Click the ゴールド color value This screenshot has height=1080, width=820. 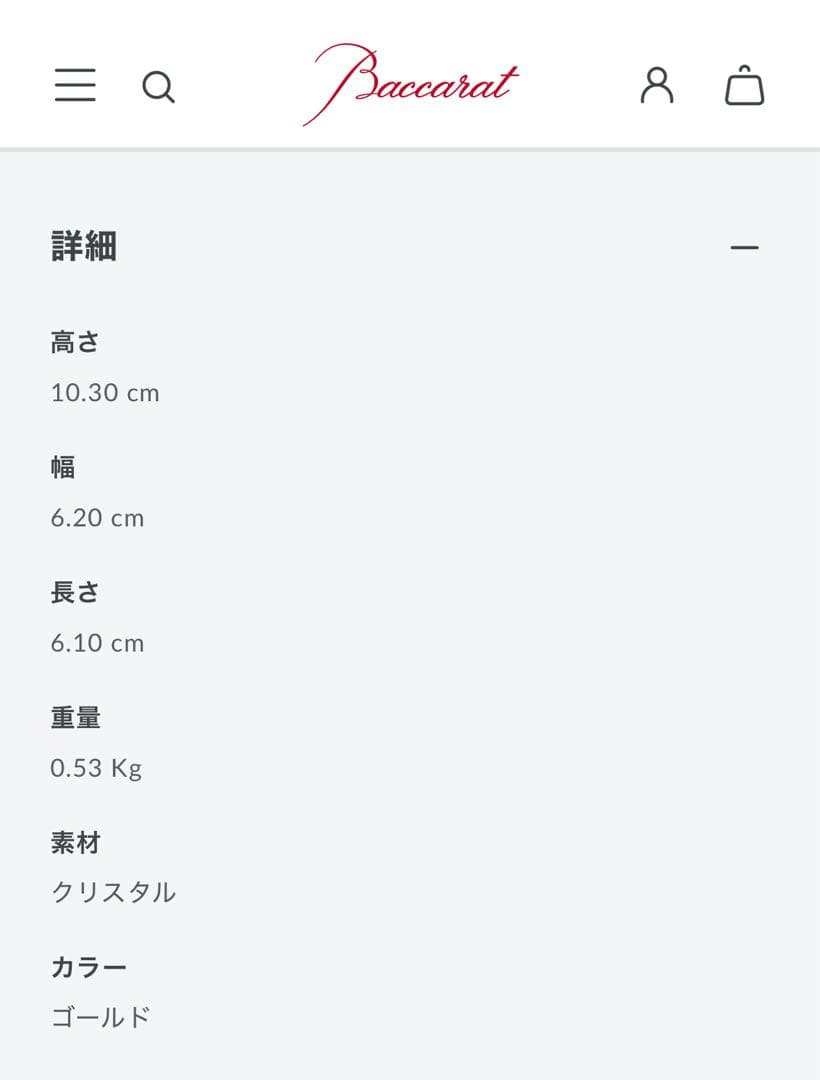(x=98, y=1016)
